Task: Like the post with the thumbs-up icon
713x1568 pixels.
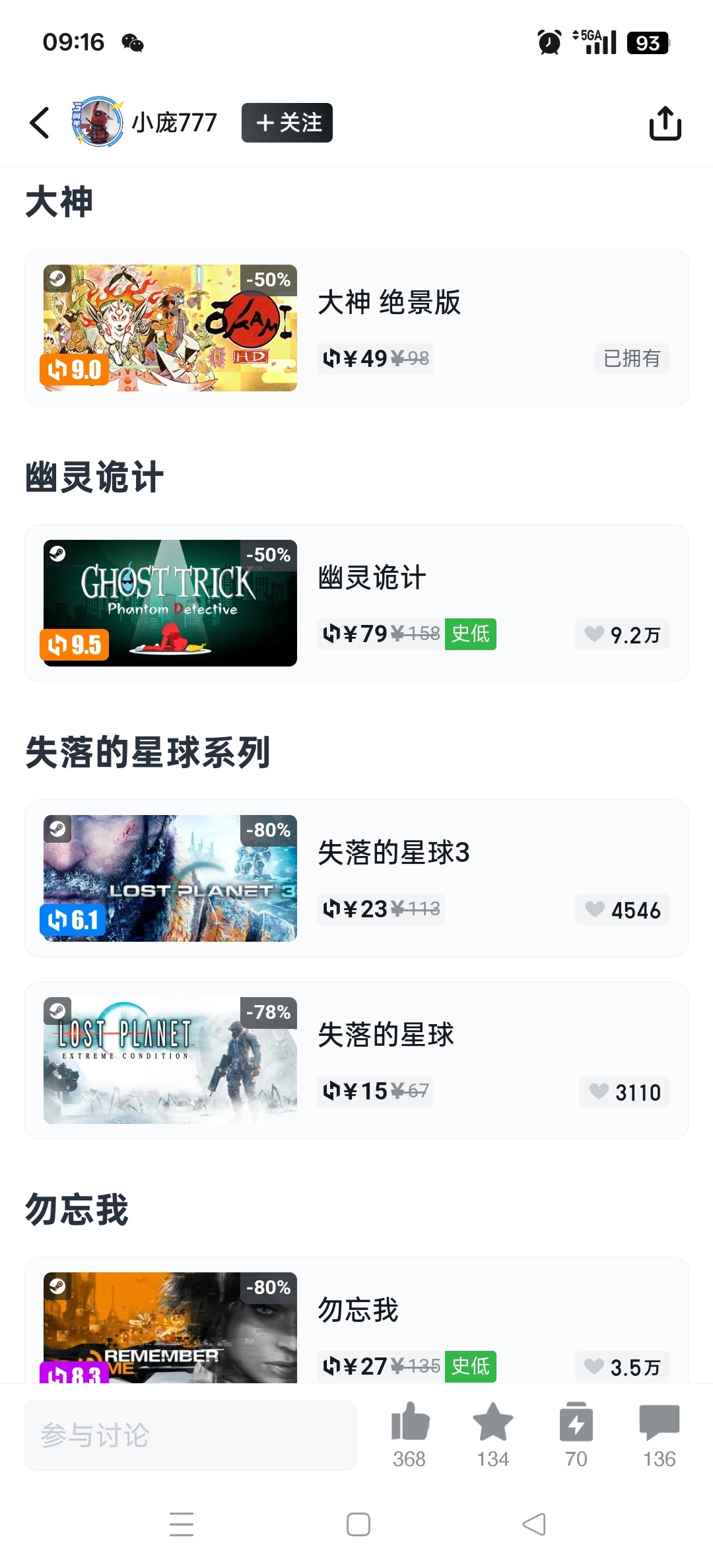Action: (x=410, y=1435)
